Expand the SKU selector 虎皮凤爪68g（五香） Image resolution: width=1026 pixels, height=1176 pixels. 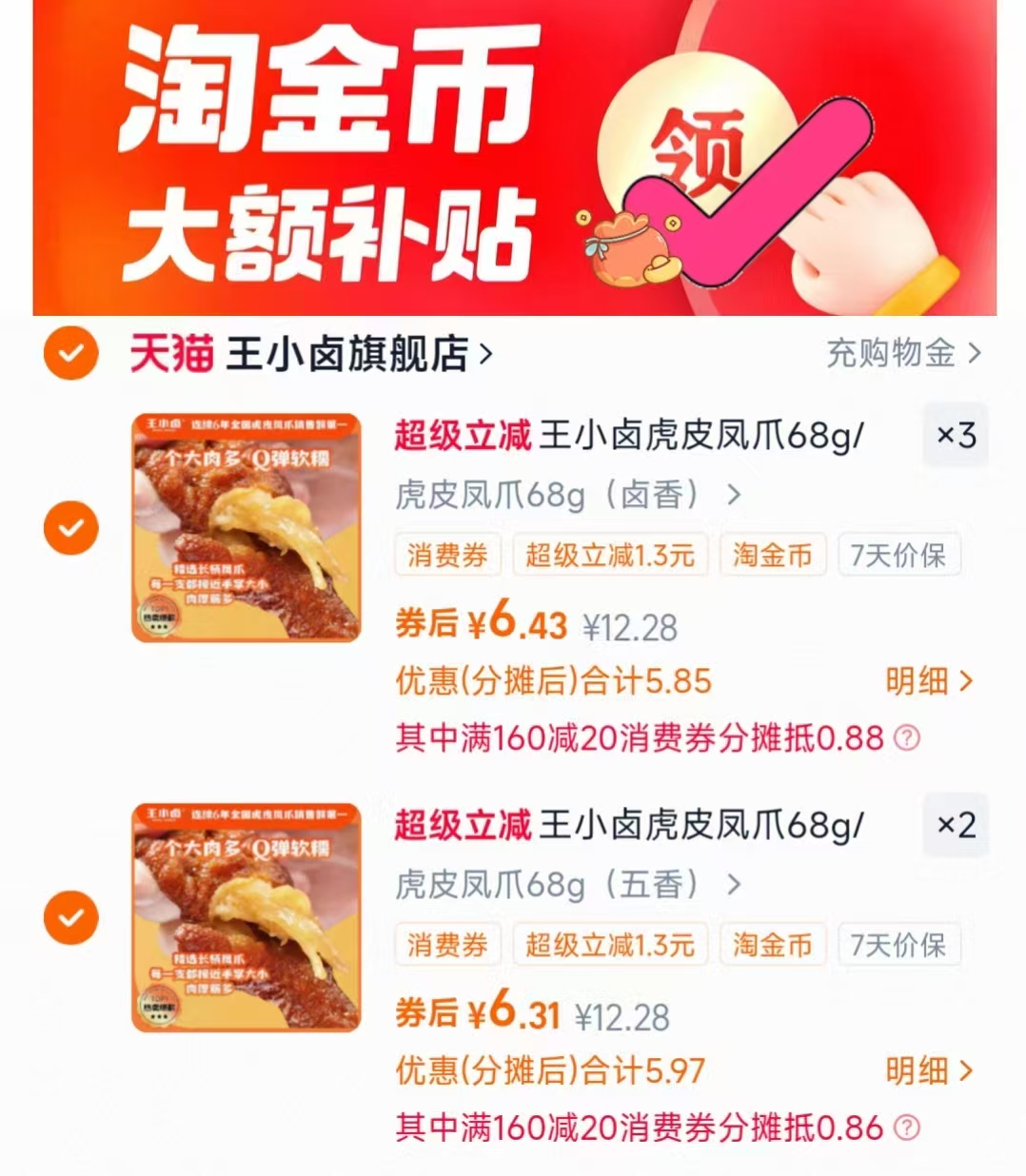pyautogui.click(x=568, y=885)
